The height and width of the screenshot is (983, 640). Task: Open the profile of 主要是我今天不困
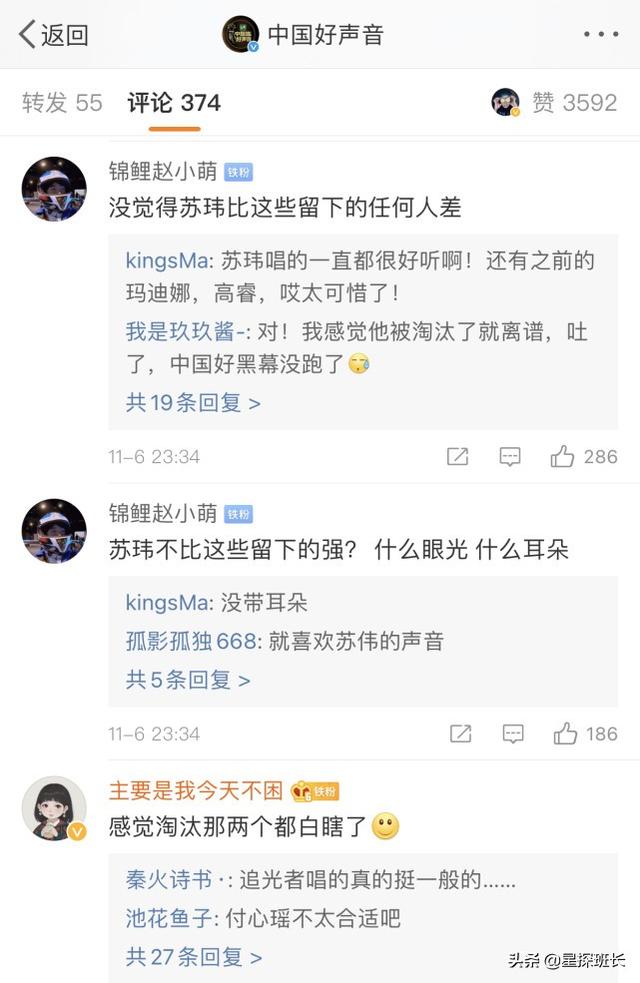point(196,791)
